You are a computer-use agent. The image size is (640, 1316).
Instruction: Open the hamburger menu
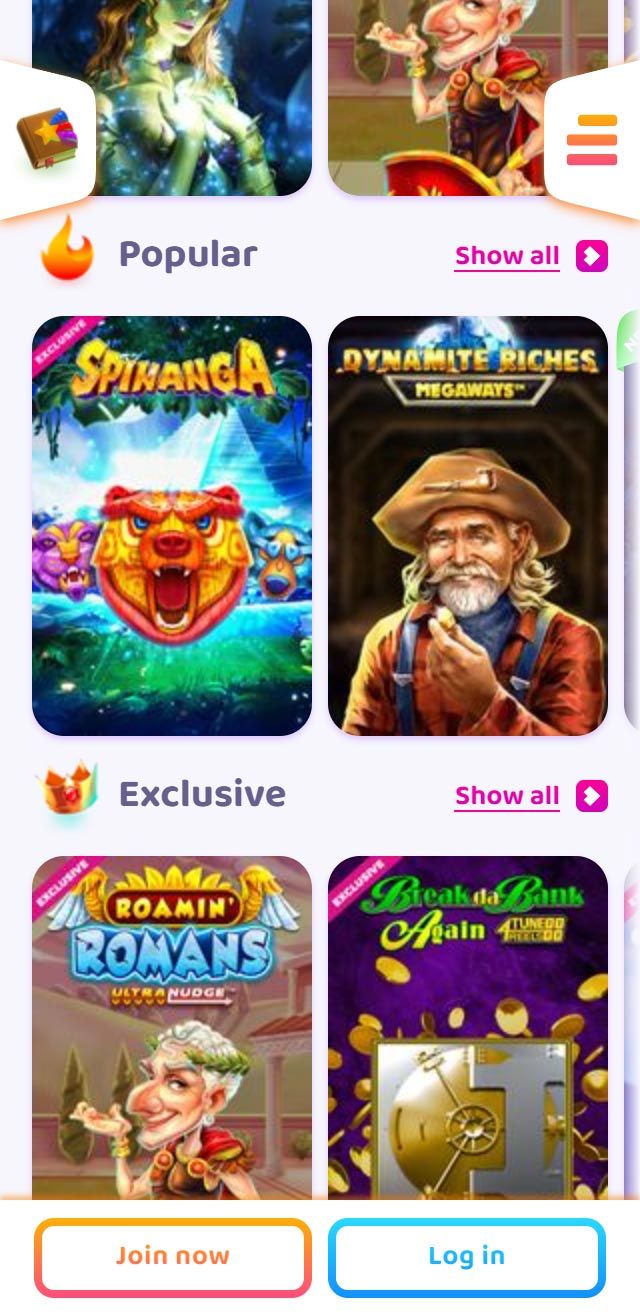[592, 140]
